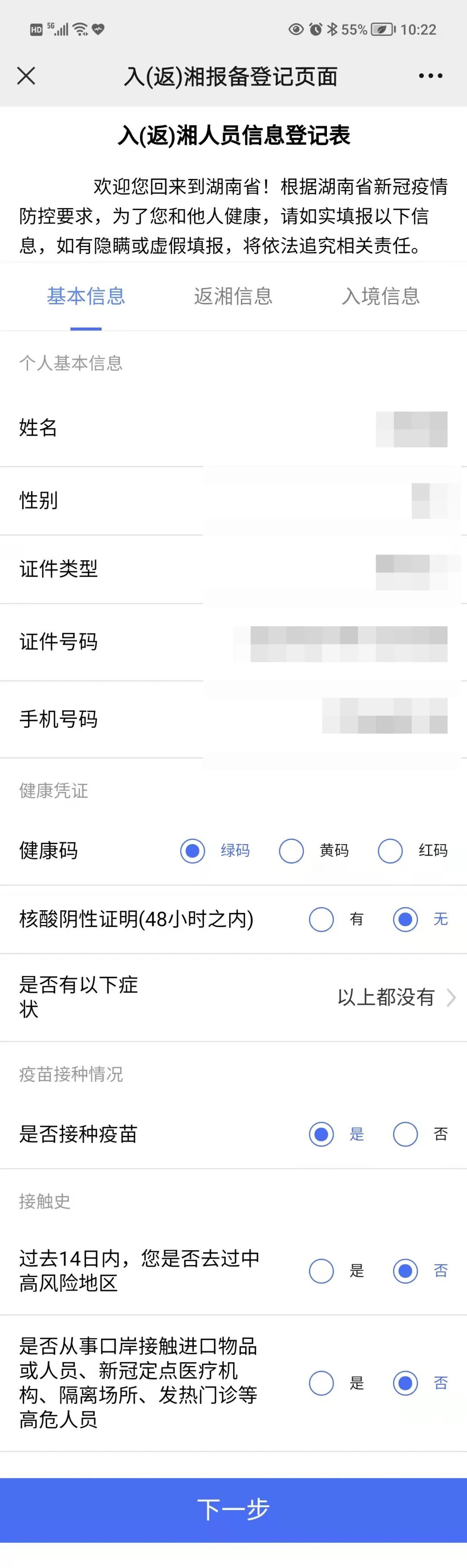Select the 基本信息 tab

click(86, 296)
